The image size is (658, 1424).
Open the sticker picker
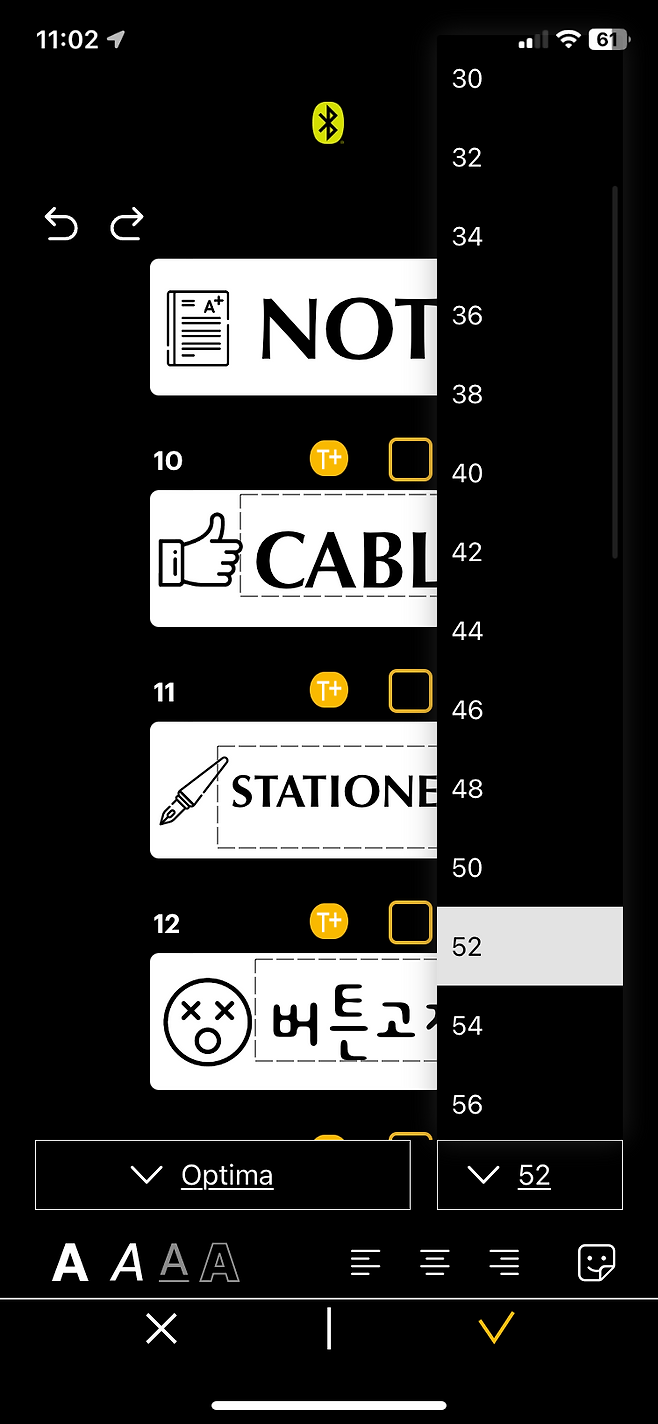coord(596,1263)
